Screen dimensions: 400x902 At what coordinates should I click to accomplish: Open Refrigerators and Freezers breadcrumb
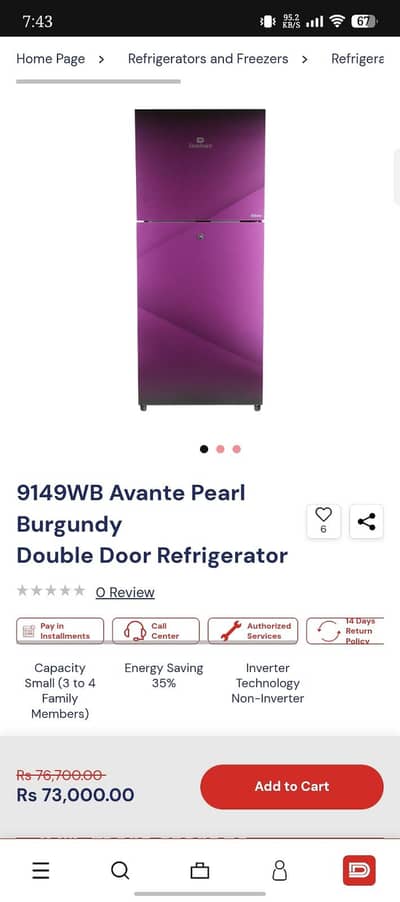(208, 59)
